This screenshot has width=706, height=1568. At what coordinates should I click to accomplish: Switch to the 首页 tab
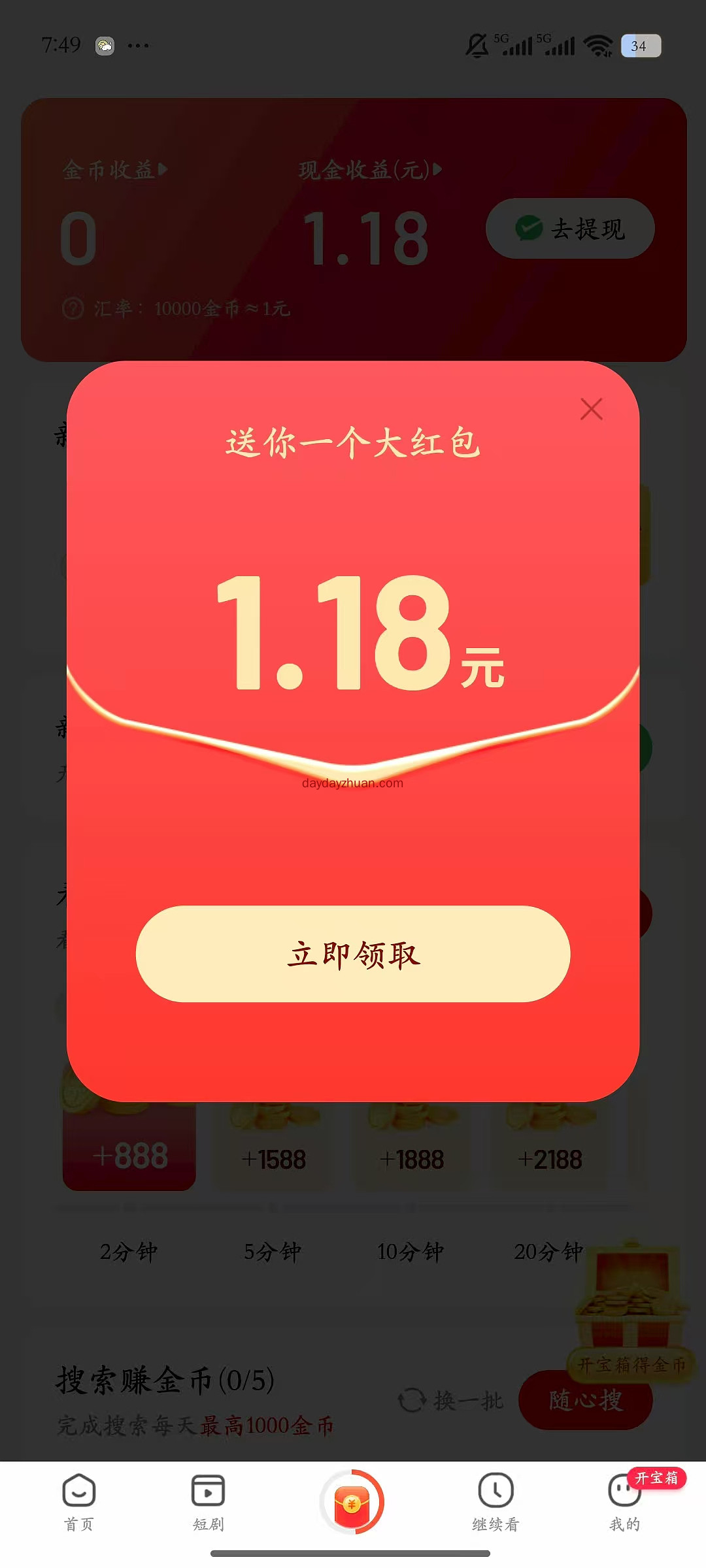(x=79, y=1503)
